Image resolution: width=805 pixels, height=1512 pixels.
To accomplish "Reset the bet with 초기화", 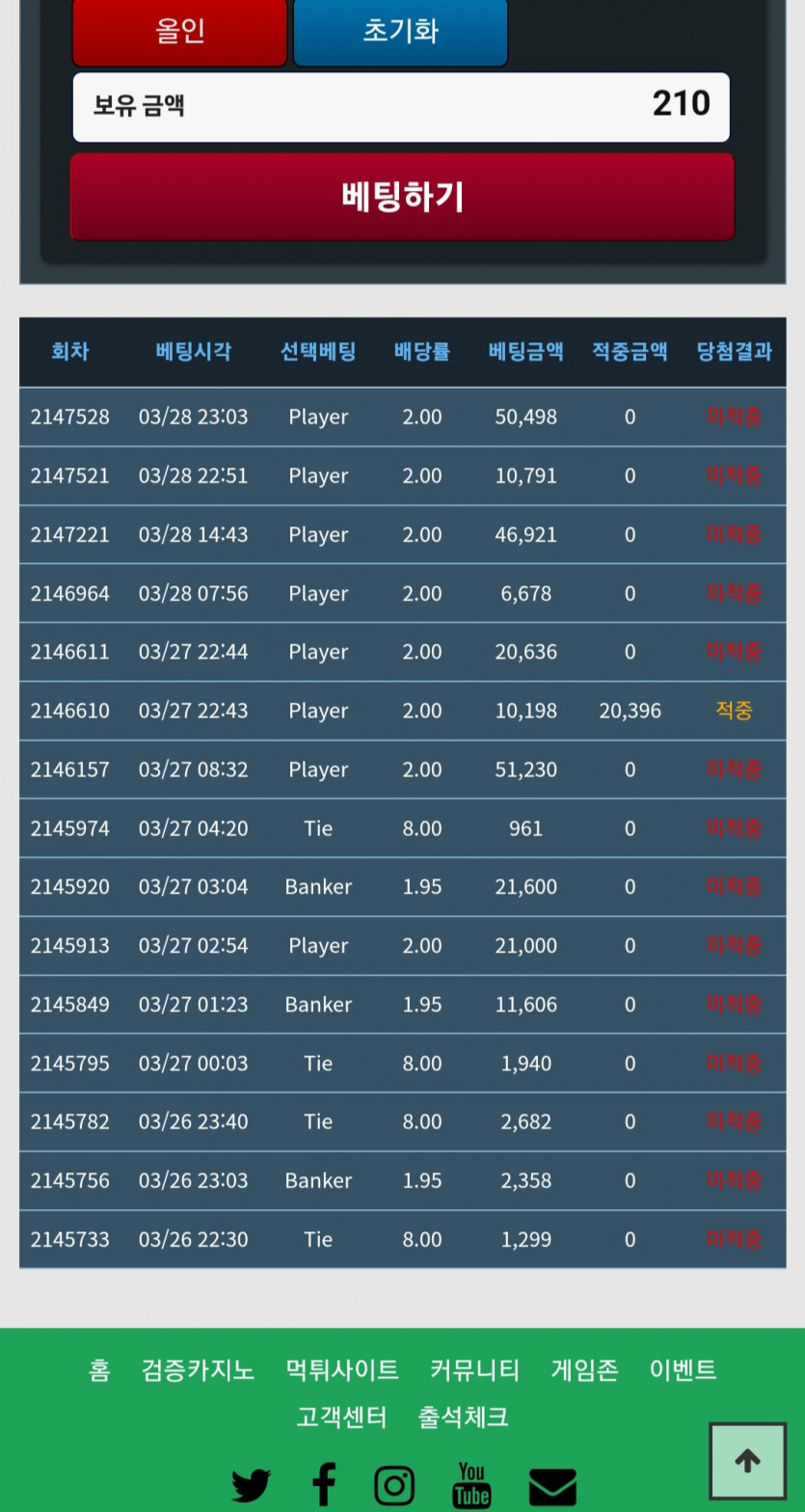I will pyautogui.click(x=400, y=31).
